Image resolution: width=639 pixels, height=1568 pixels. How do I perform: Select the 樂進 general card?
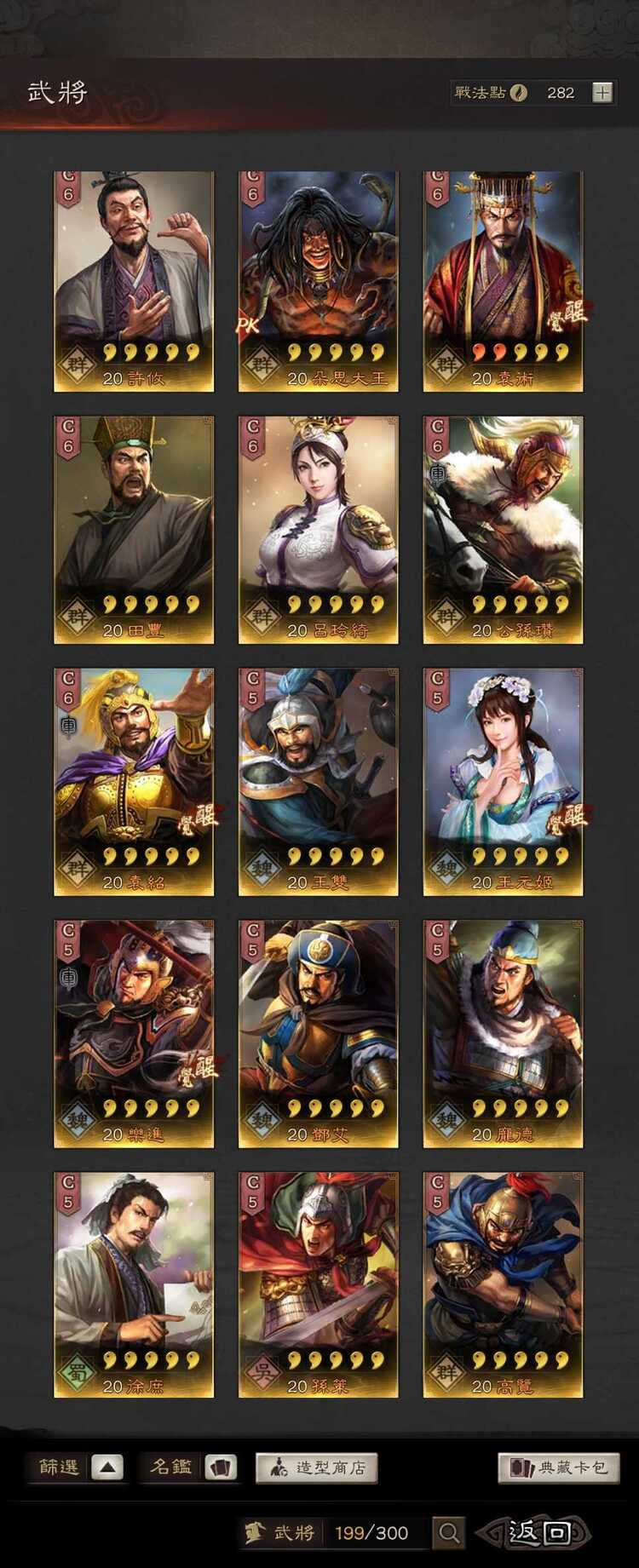point(134,1033)
